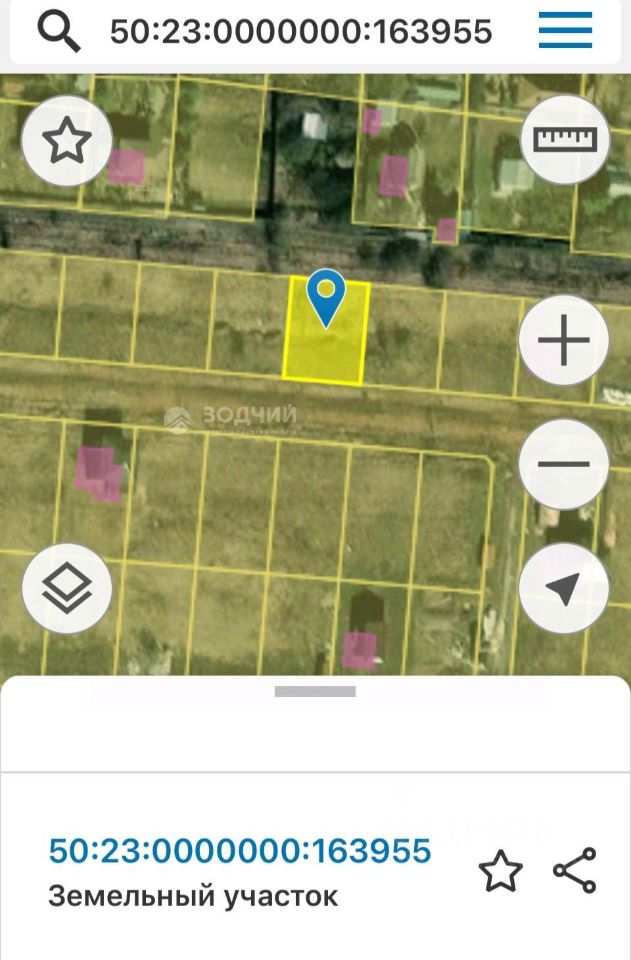Center map on my location

tap(564, 588)
